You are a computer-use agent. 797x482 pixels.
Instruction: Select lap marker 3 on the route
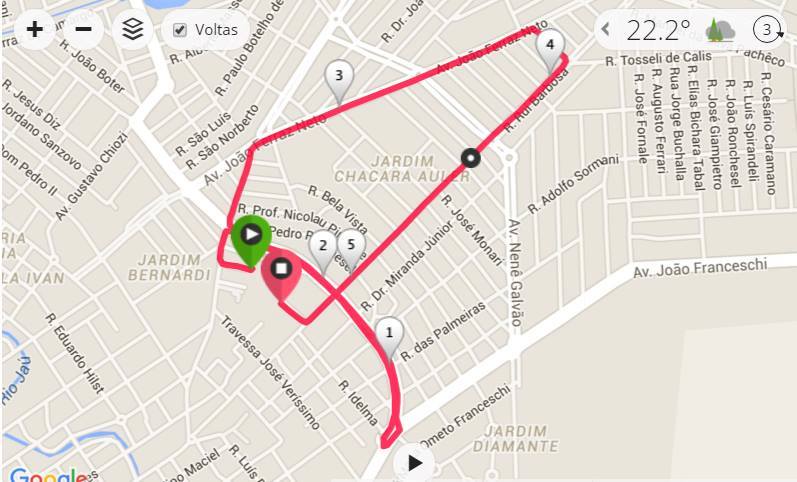click(339, 77)
